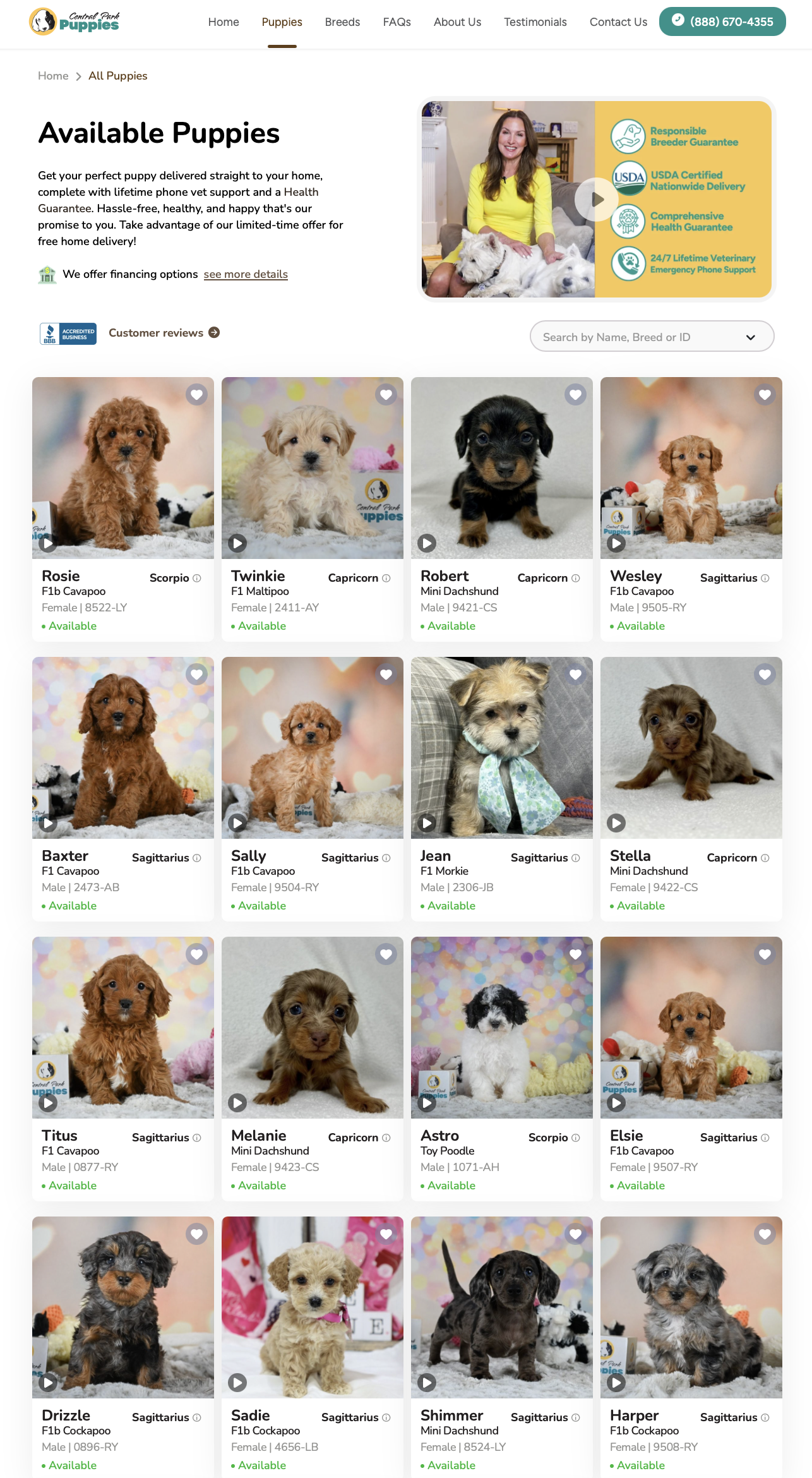The height and width of the screenshot is (1478, 812).
Task: Favorite Rosie with the heart icon
Action: [x=196, y=395]
